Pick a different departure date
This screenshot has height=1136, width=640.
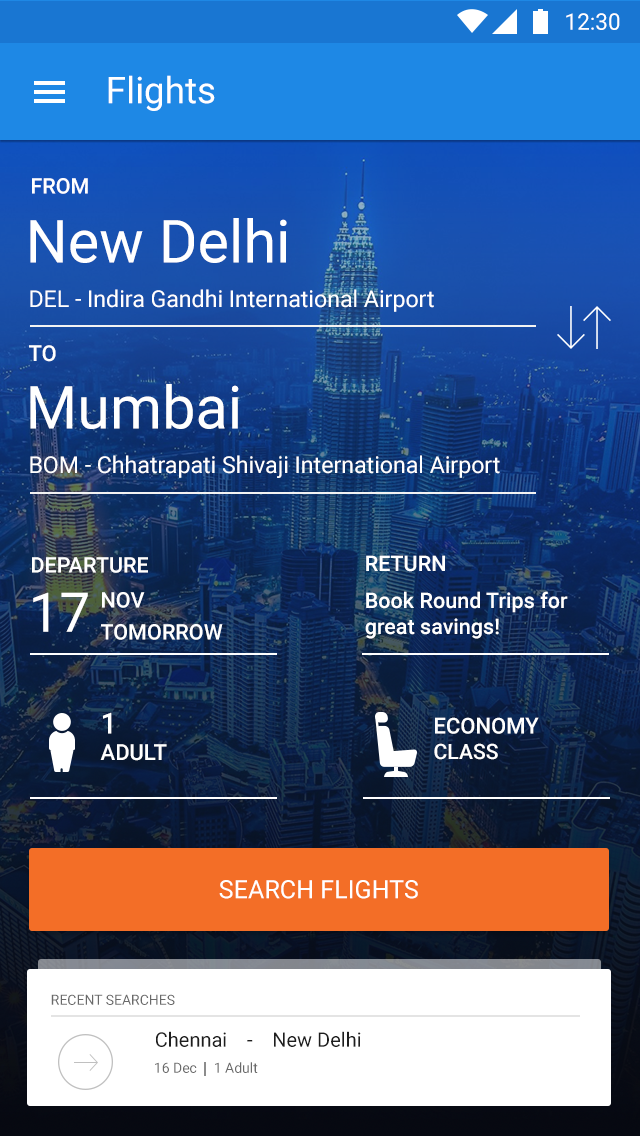tap(153, 604)
